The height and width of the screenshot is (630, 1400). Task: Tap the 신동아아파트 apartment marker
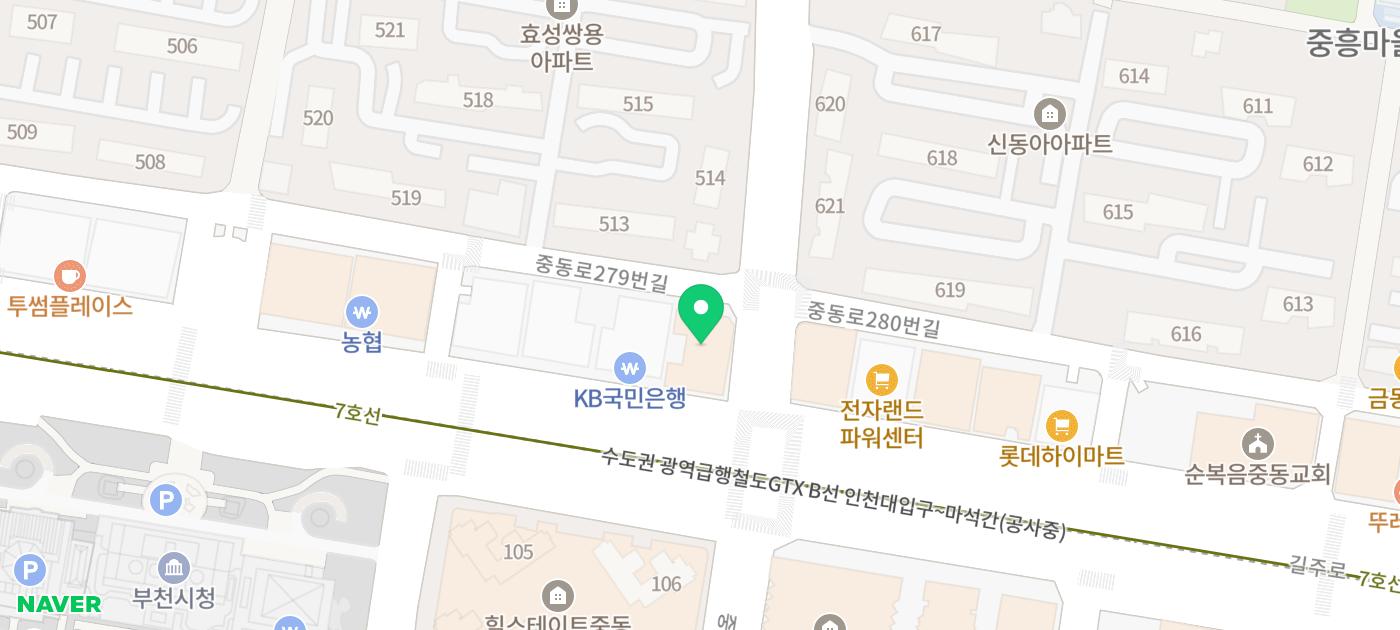coord(1050,114)
